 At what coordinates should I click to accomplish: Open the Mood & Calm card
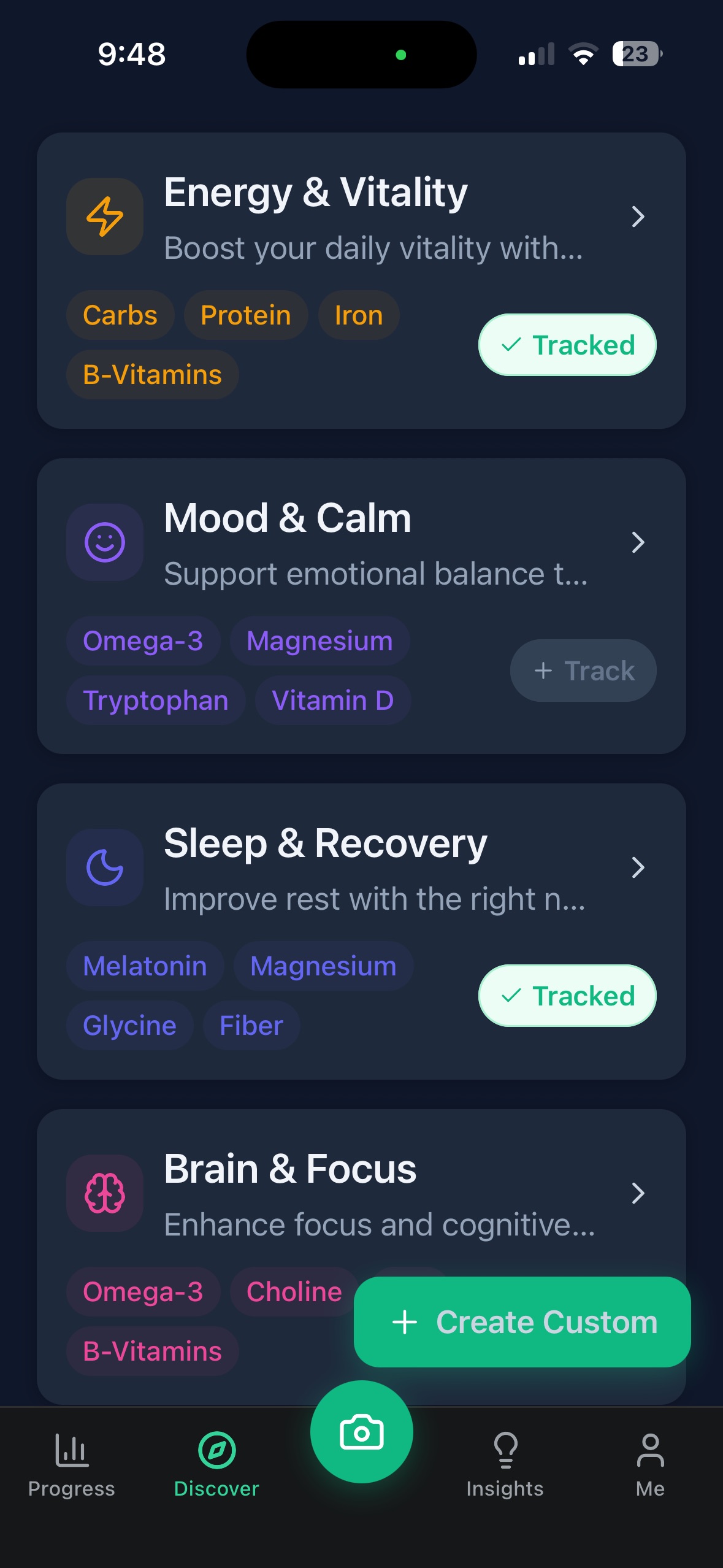[361, 543]
